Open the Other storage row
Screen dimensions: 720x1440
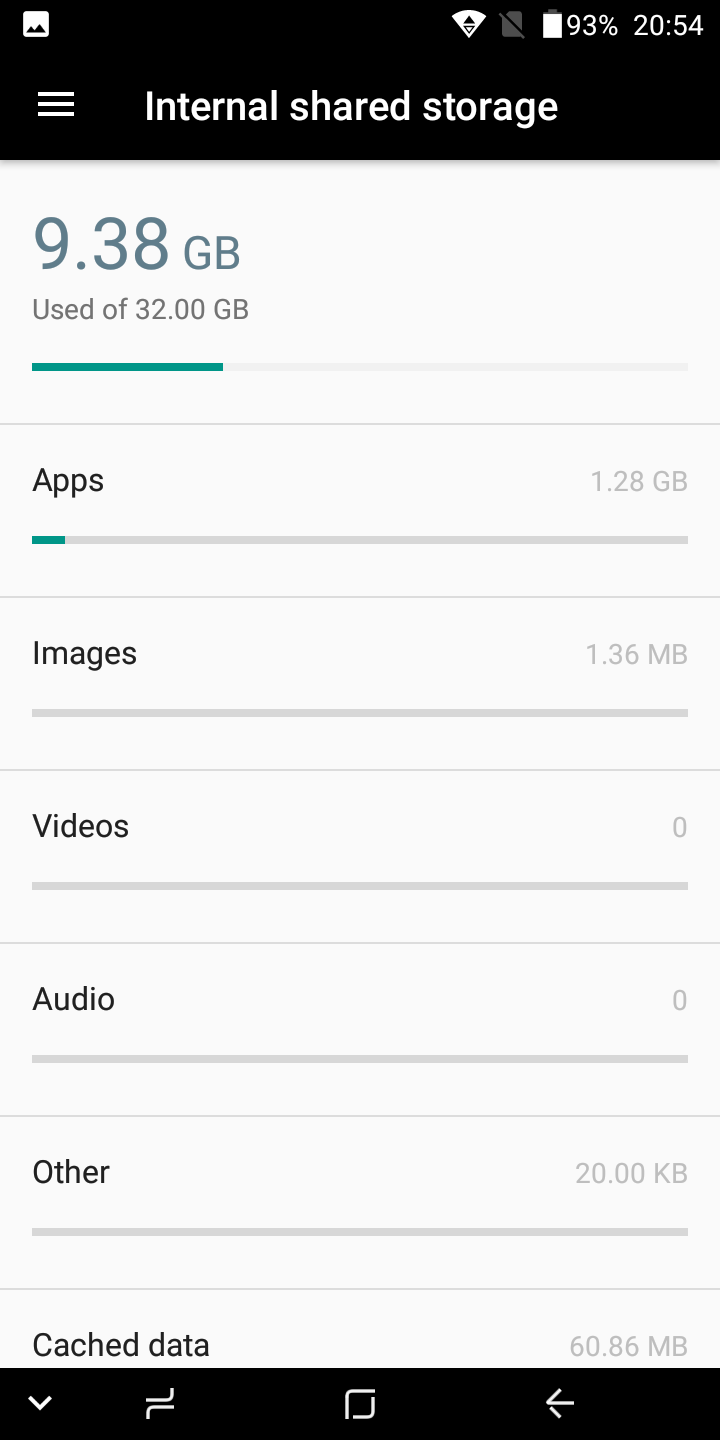coord(360,1202)
